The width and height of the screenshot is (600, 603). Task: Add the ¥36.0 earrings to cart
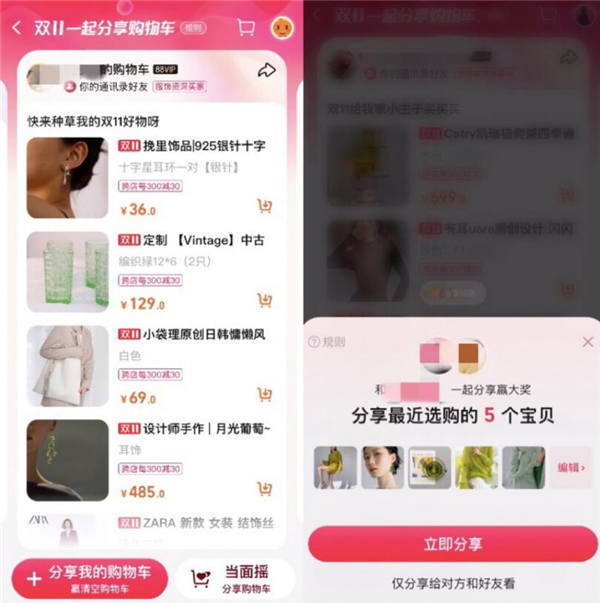pos(264,207)
